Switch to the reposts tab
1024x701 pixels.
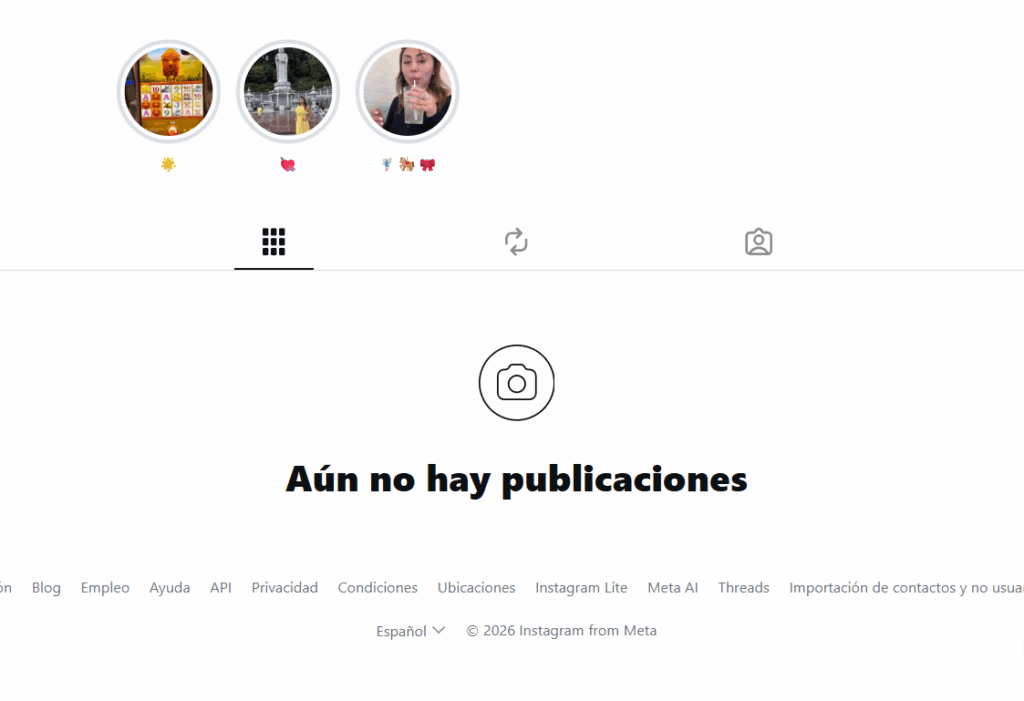516,242
